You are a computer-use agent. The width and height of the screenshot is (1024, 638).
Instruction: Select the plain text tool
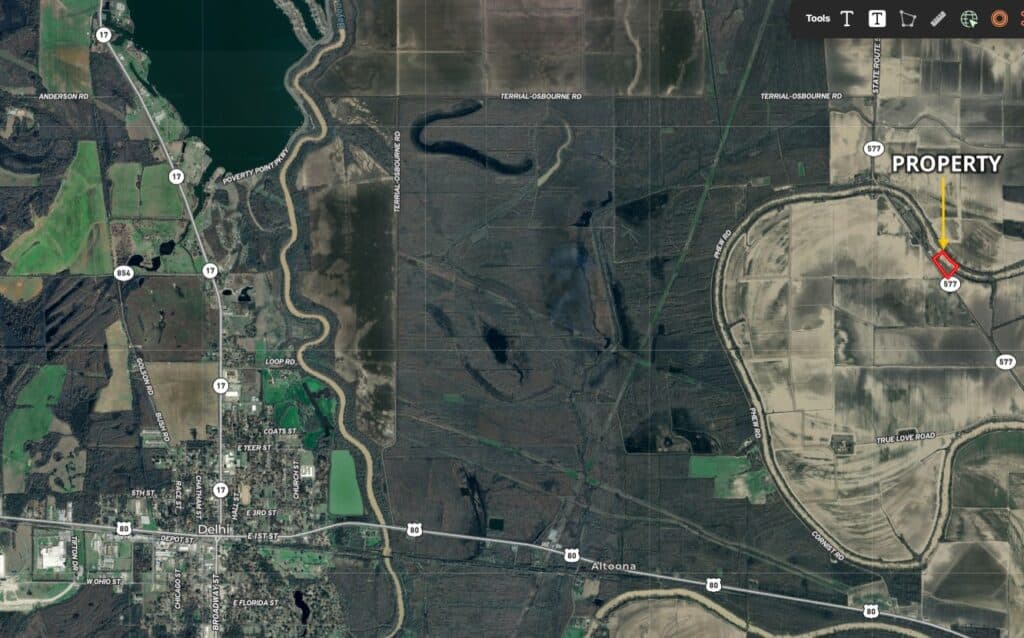(846, 18)
